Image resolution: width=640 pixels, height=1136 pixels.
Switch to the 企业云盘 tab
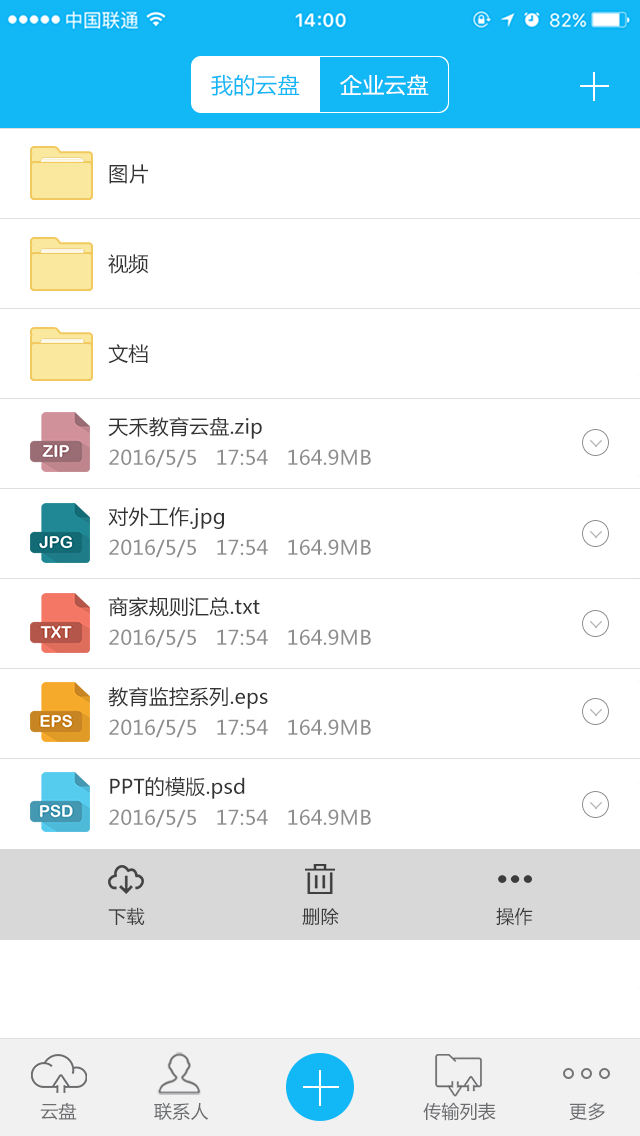point(384,85)
